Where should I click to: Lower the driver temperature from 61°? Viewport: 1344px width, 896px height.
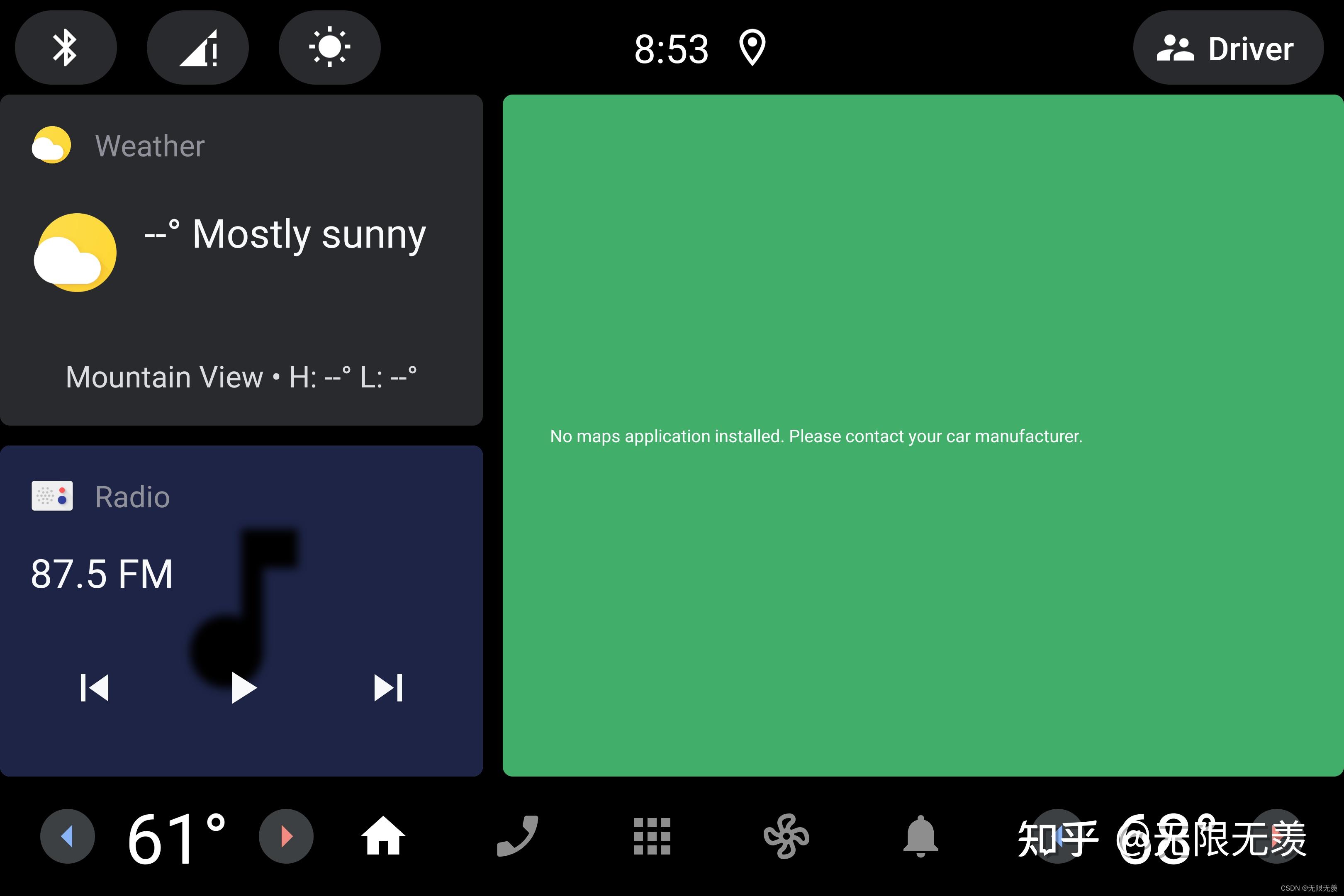pos(68,836)
